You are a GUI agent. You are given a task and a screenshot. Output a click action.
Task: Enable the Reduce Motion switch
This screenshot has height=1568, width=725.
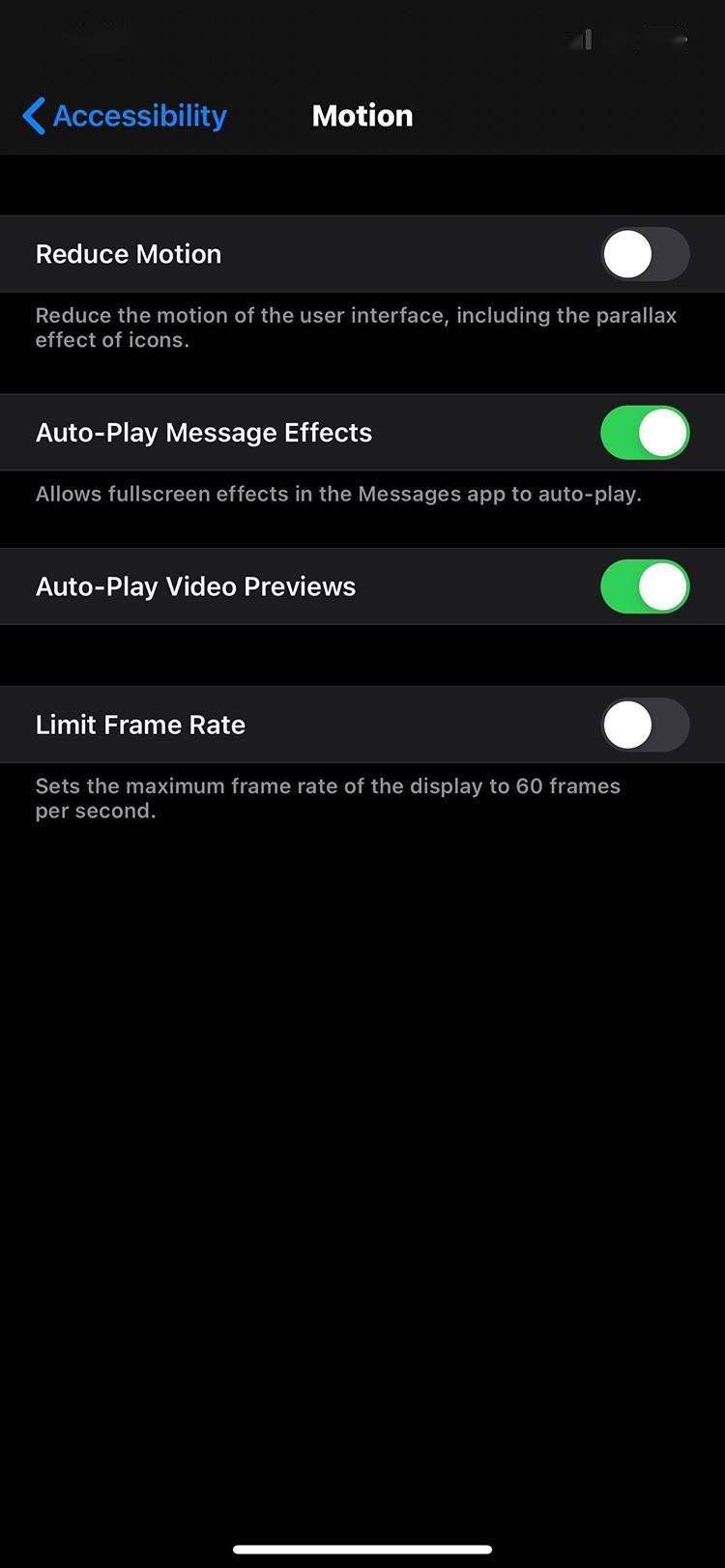point(645,255)
